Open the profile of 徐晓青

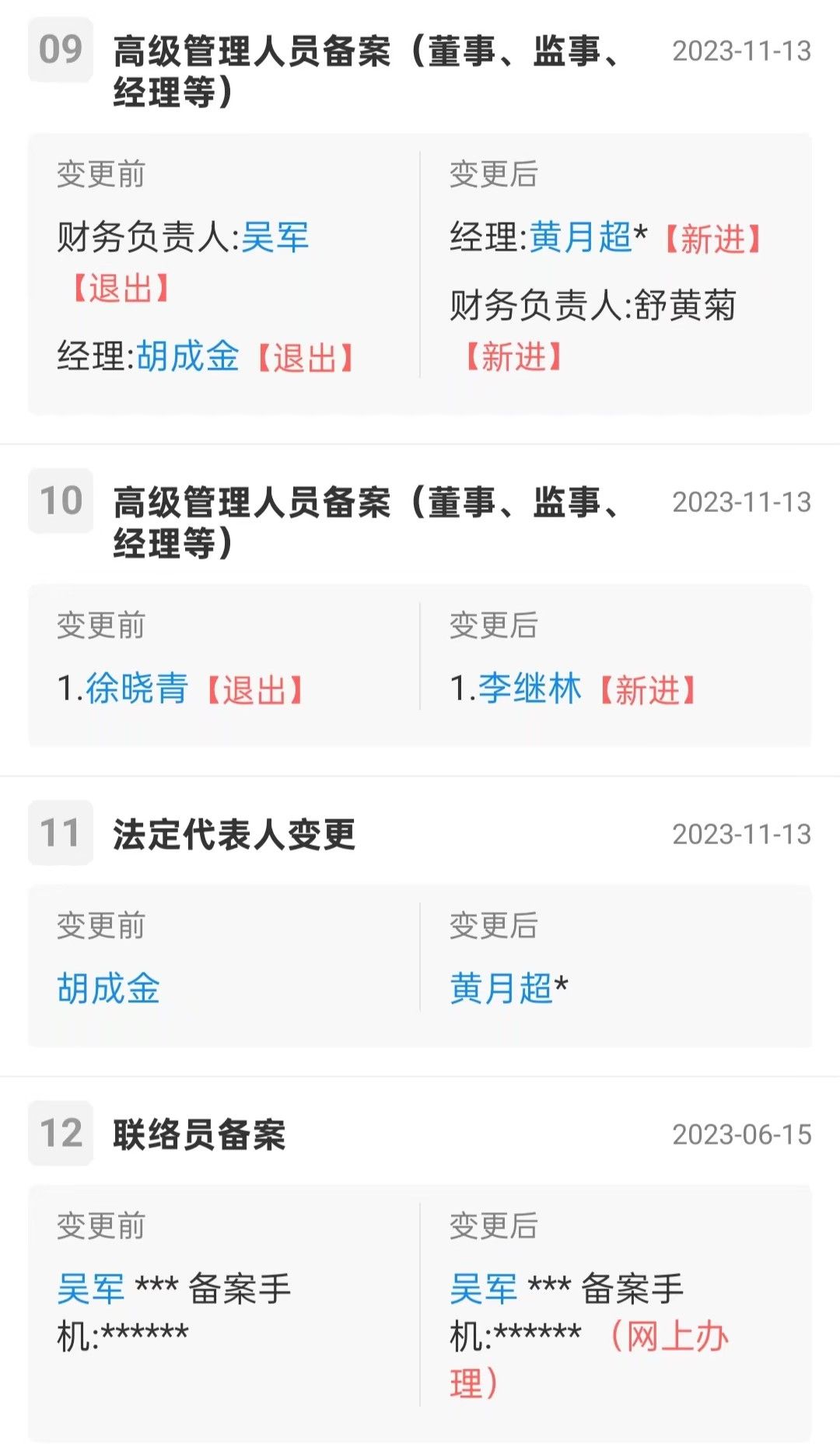click(x=137, y=689)
